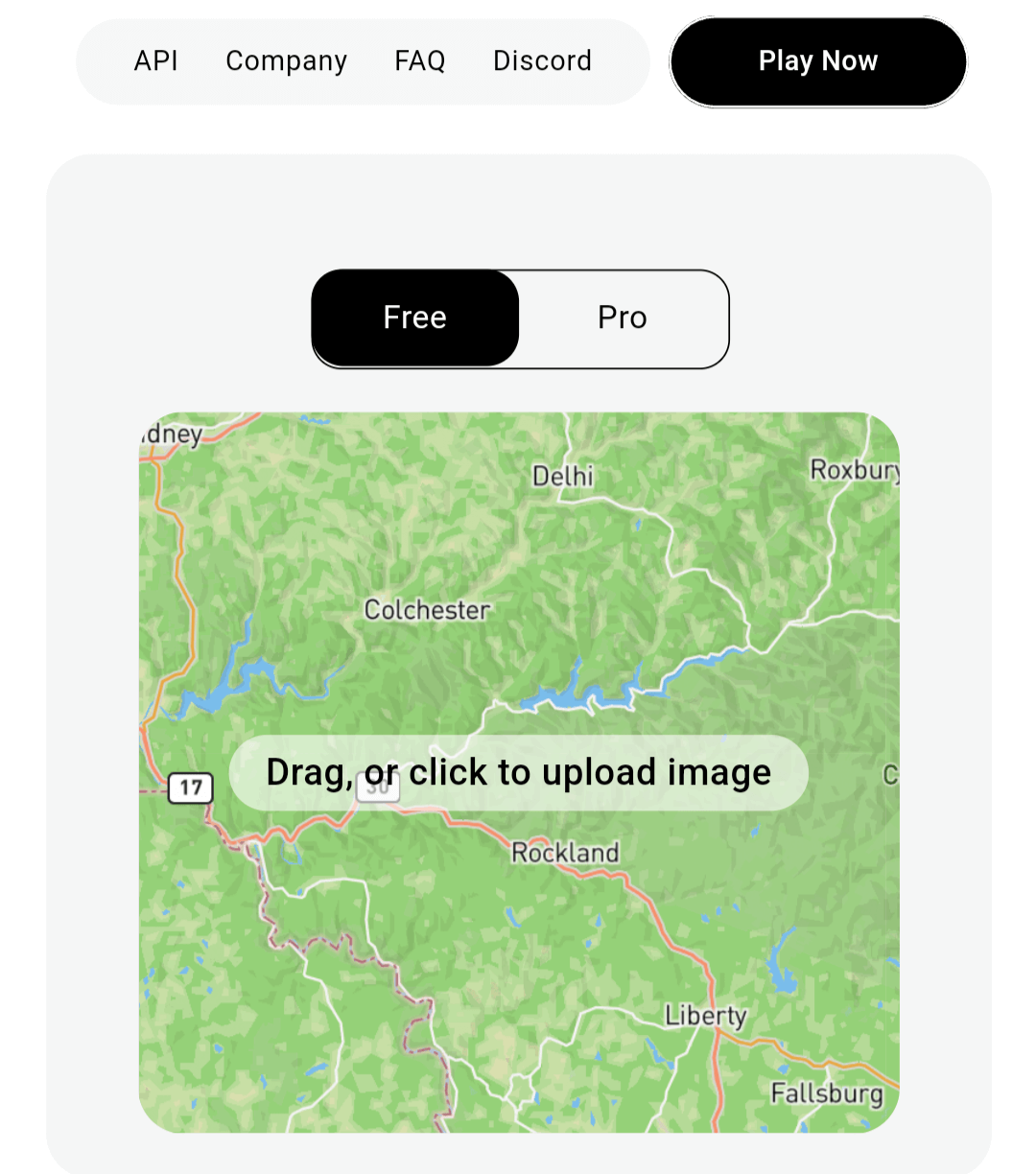Tap the Play Now button

point(817,61)
